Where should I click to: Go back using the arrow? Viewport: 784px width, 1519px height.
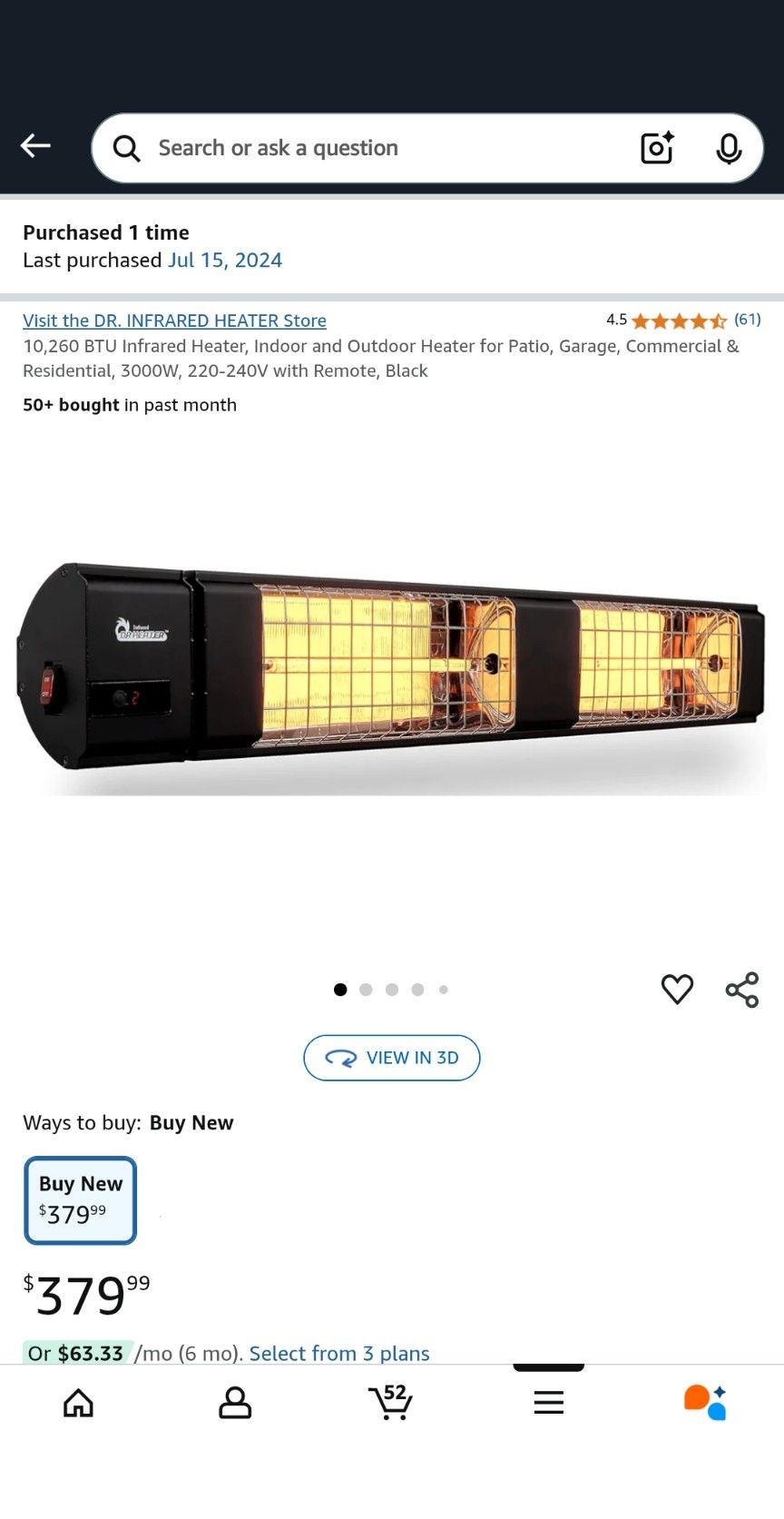pyautogui.click(x=35, y=145)
